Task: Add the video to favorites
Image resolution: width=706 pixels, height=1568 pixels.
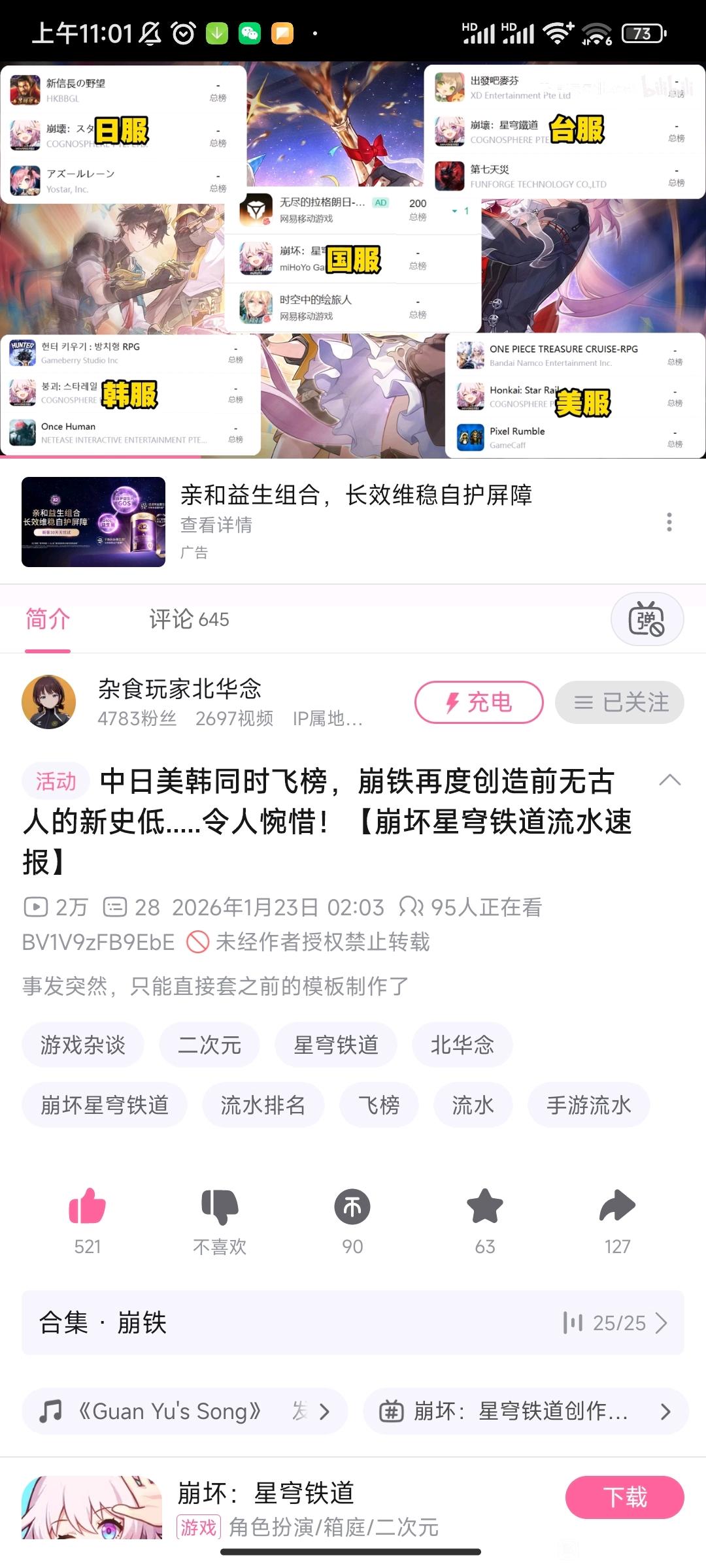Action: click(484, 1207)
